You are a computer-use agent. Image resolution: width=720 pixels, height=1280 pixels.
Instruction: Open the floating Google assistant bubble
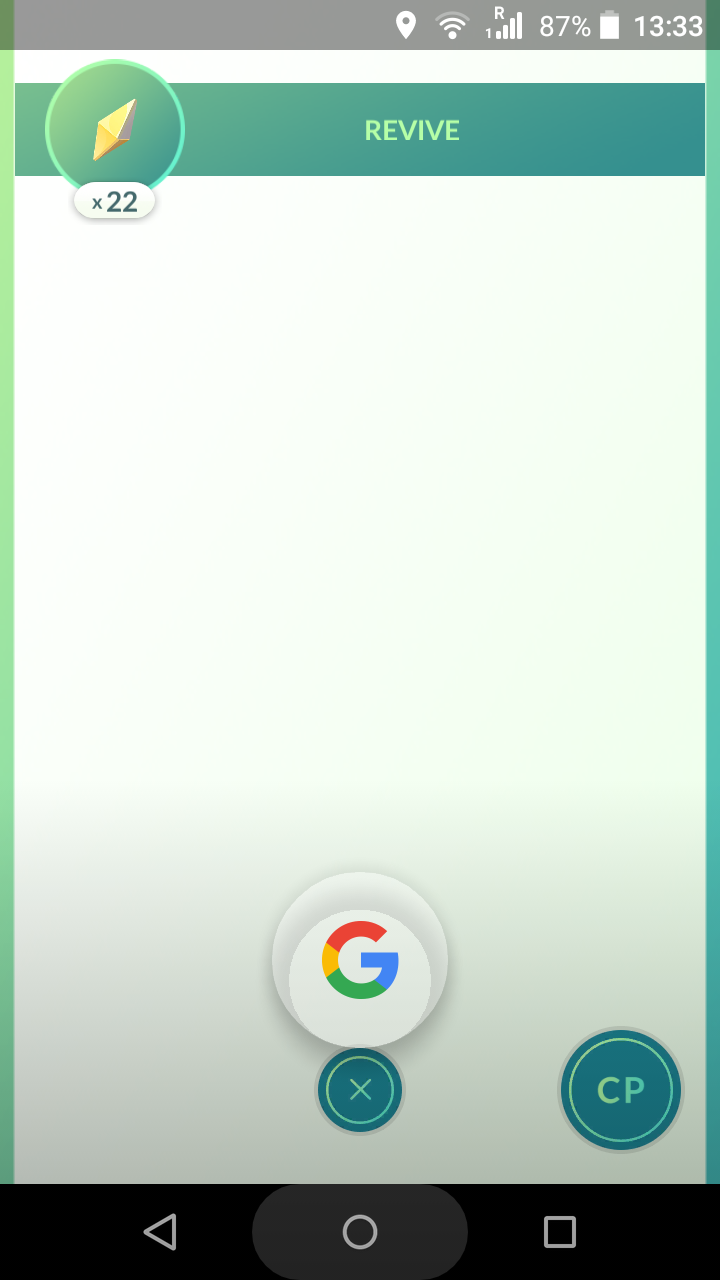(x=360, y=960)
